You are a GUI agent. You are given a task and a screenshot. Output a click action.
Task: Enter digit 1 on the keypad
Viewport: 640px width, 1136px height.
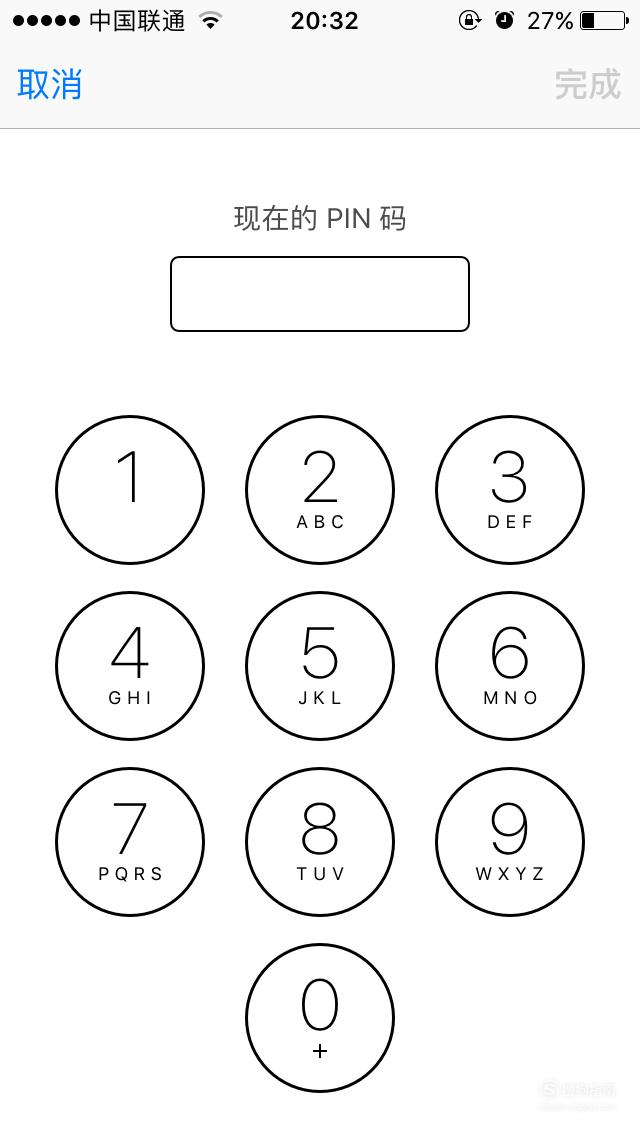(130, 490)
